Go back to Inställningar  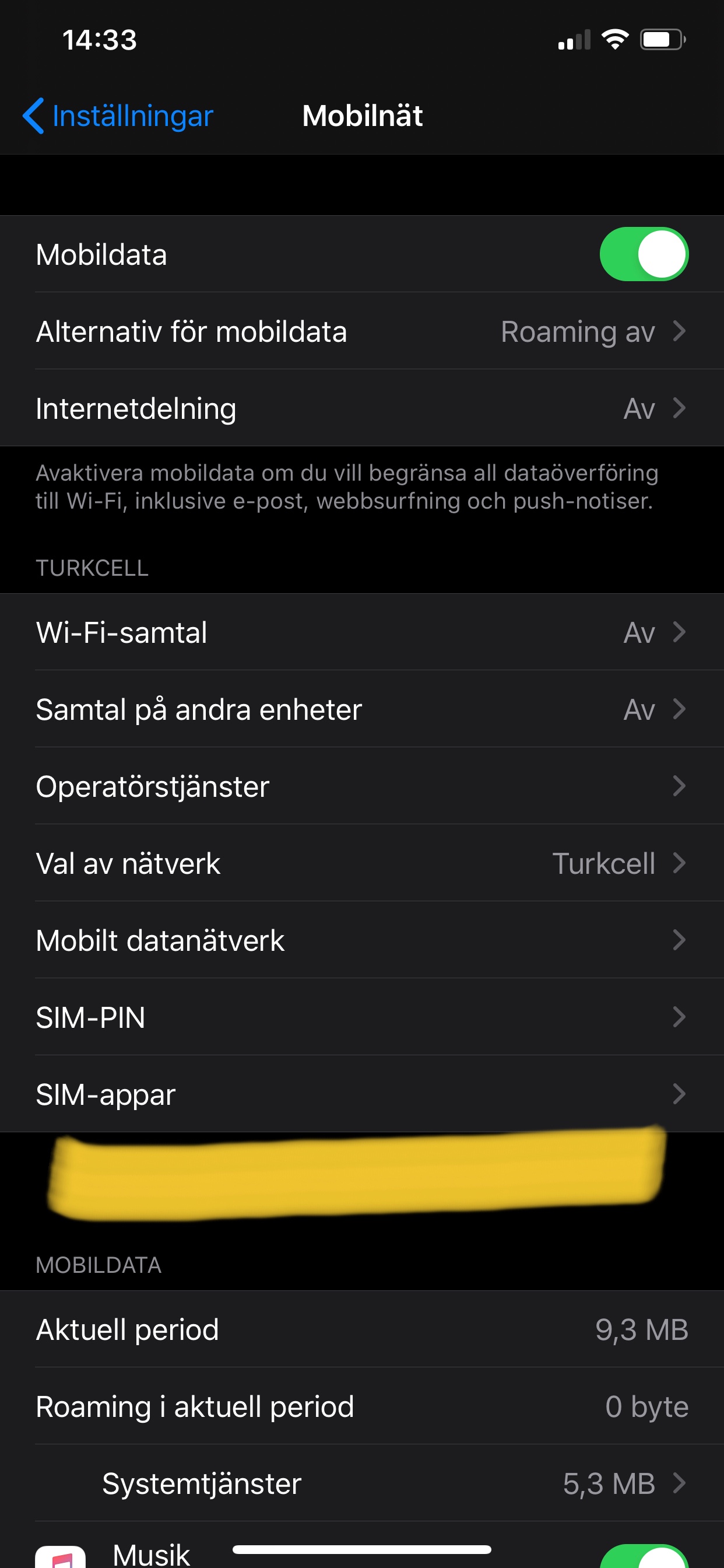pos(118,116)
